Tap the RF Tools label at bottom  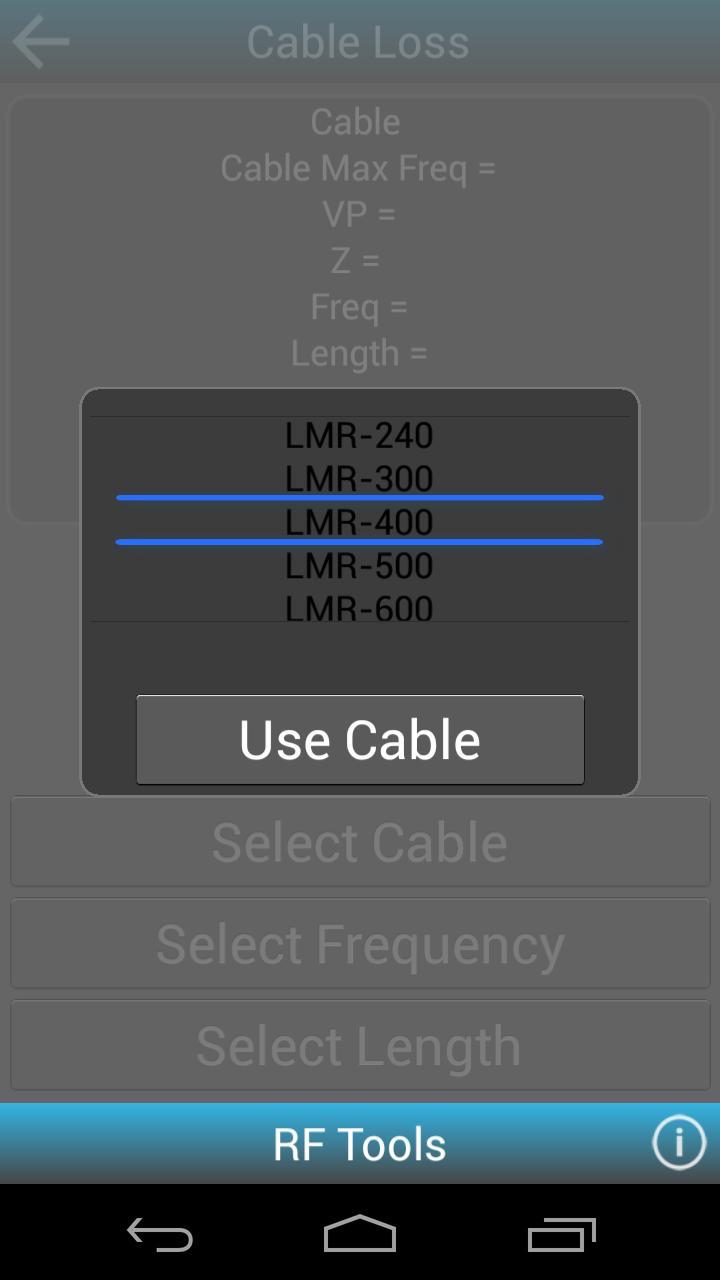359,1142
